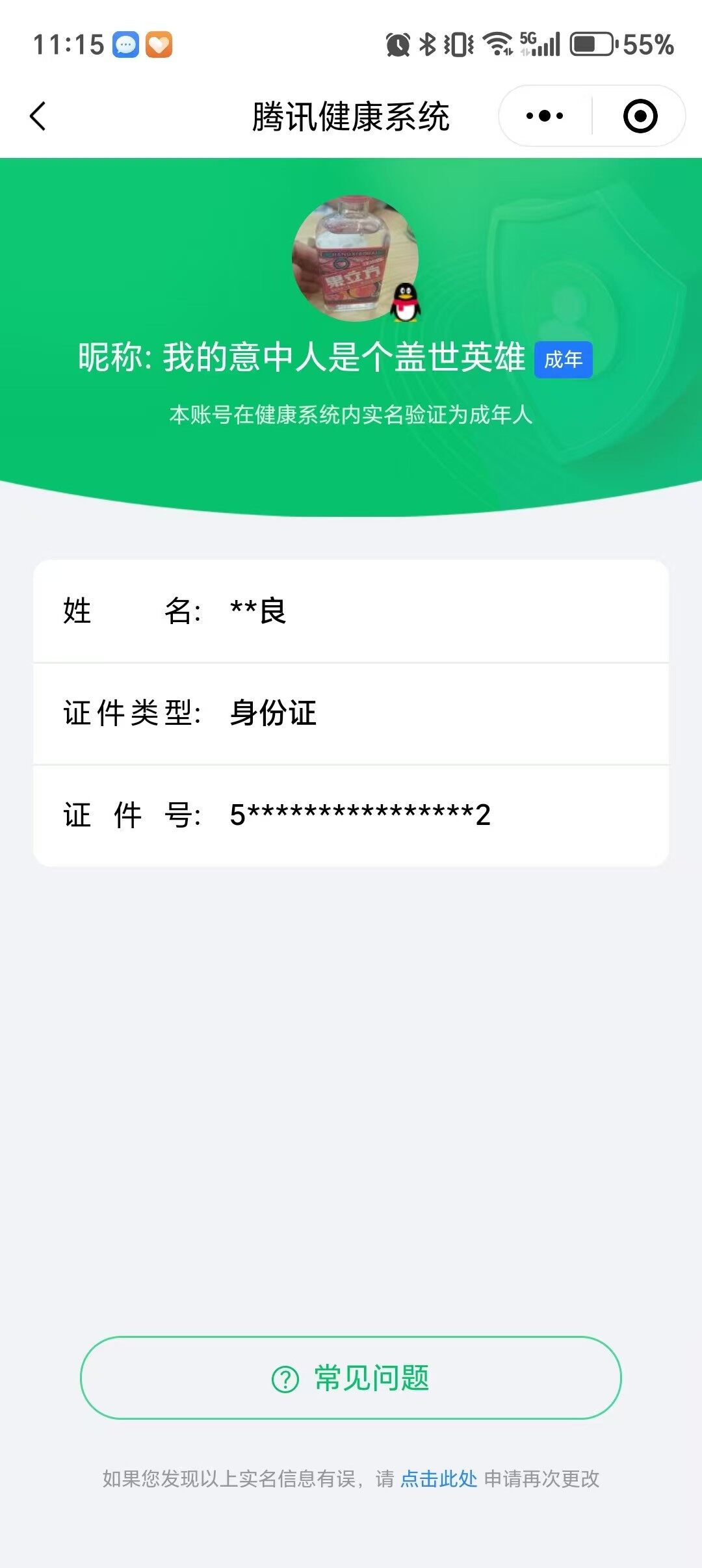Close the mini program via circle icon
The height and width of the screenshot is (1568, 702).
click(x=640, y=116)
